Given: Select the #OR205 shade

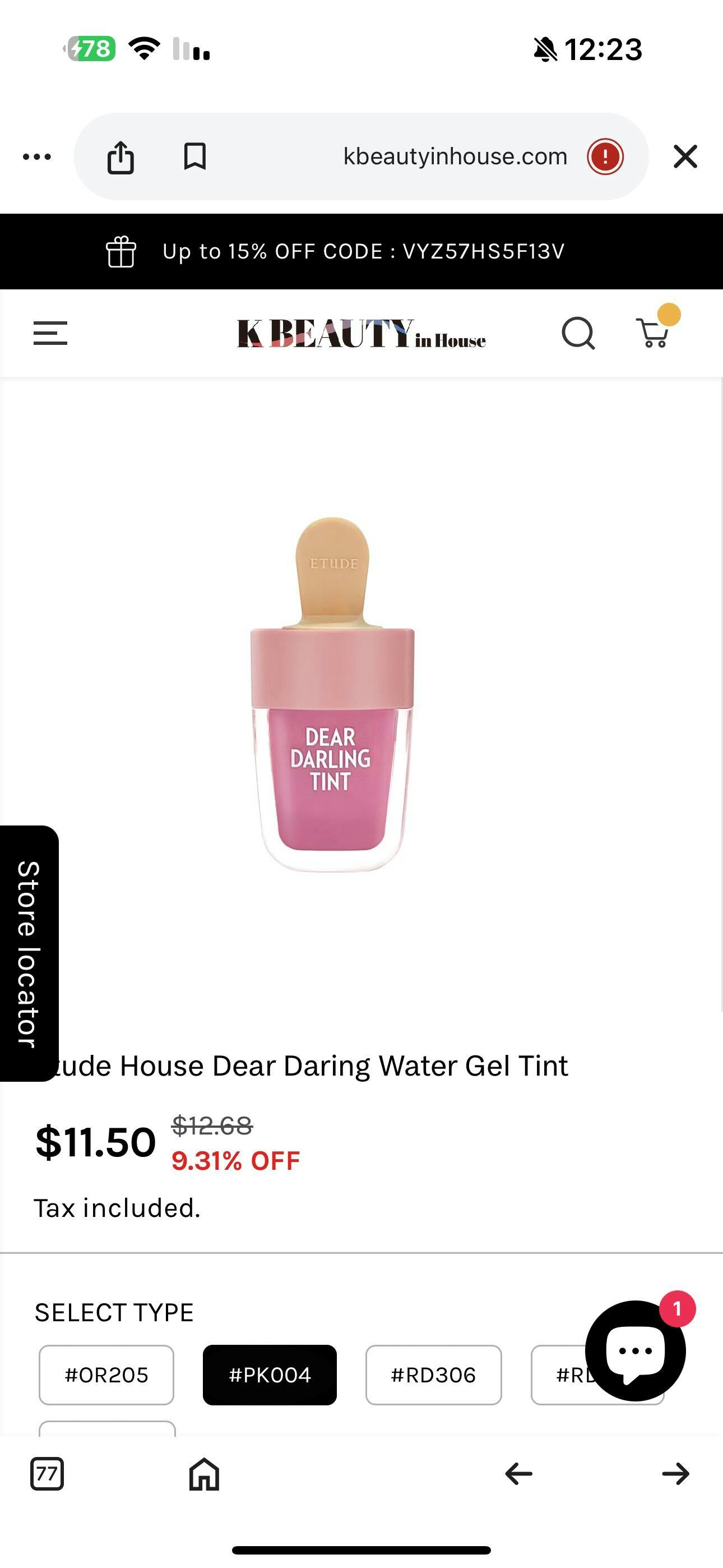Looking at the screenshot, I should [x=106, y=1375].
